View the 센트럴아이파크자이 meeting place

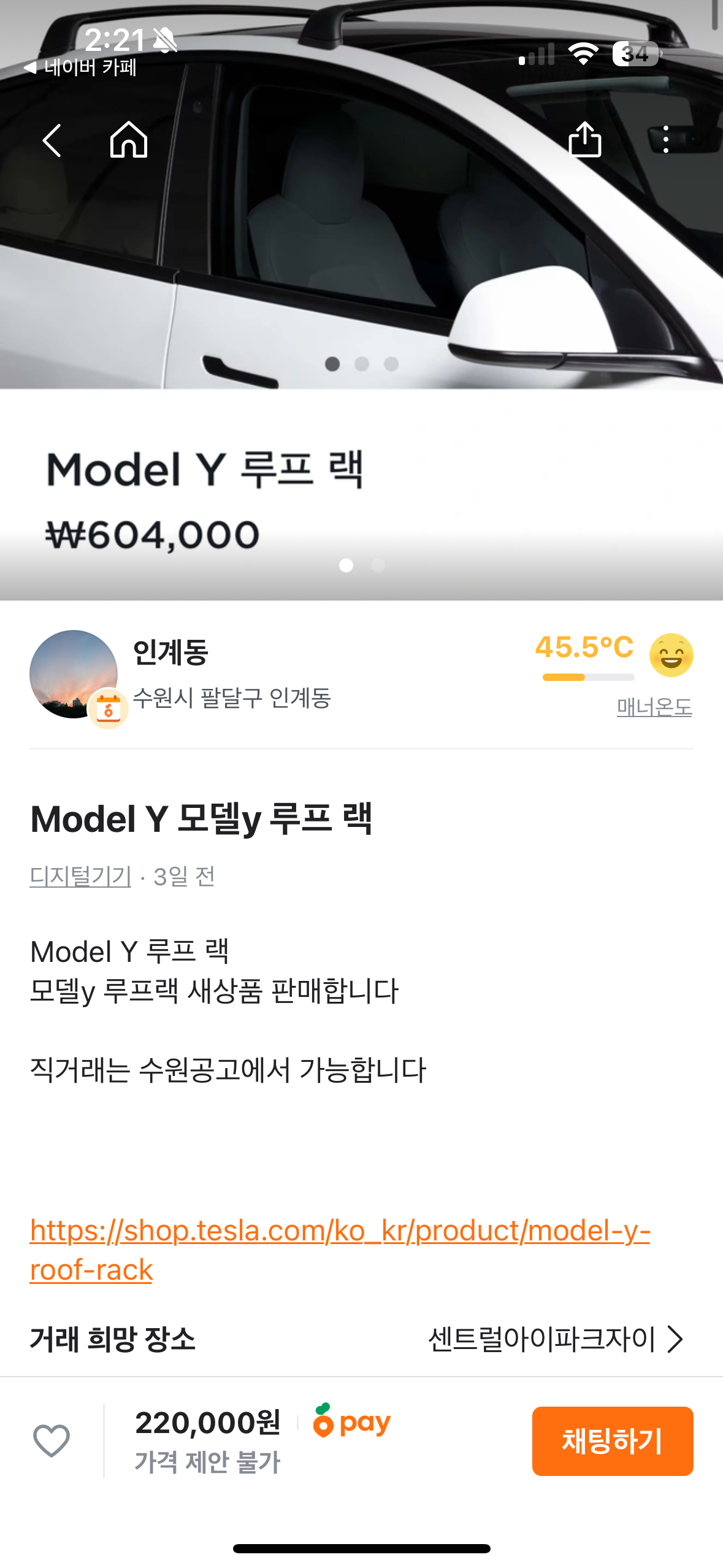click(554, 1339)
